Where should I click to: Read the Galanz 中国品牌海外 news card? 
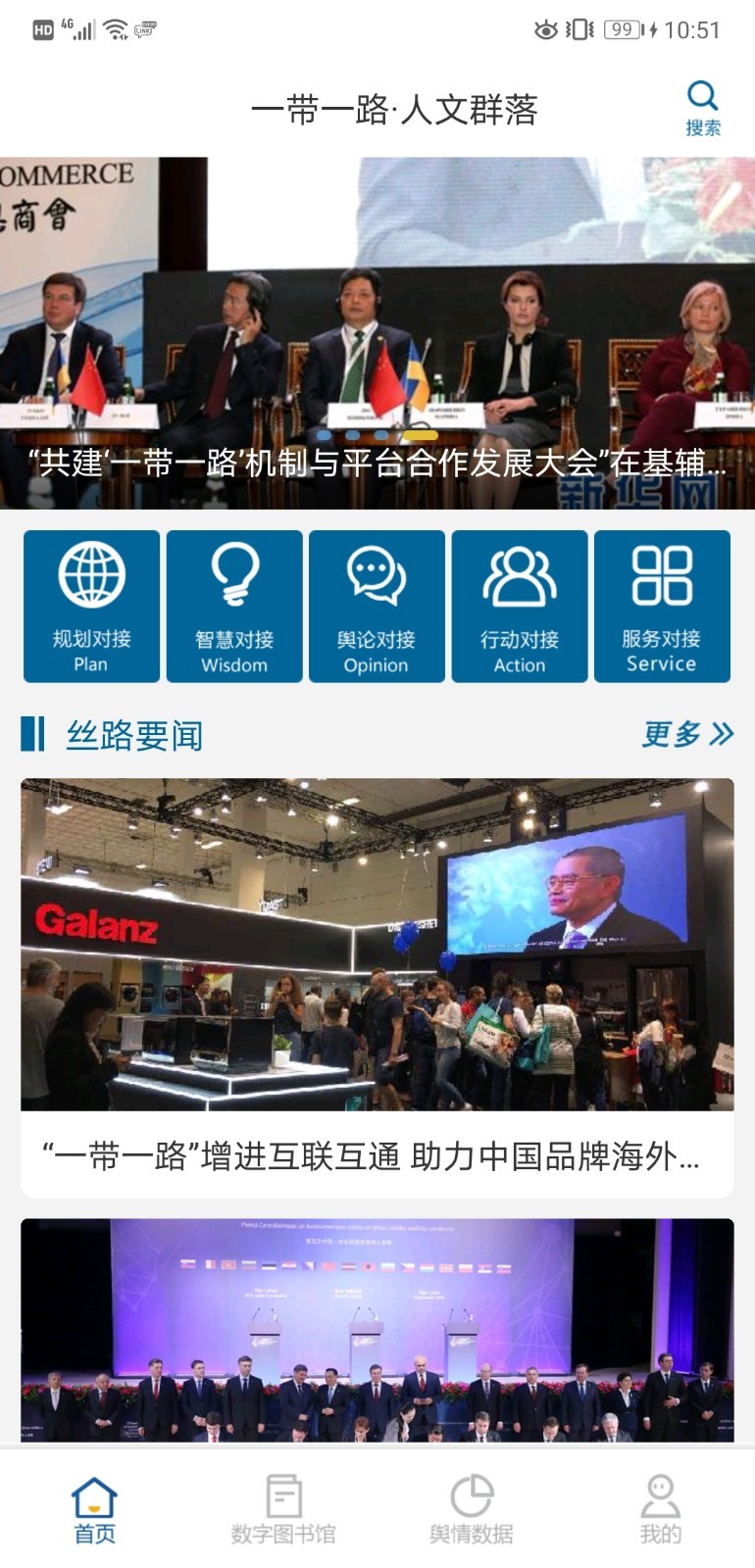tap(377, 986)
